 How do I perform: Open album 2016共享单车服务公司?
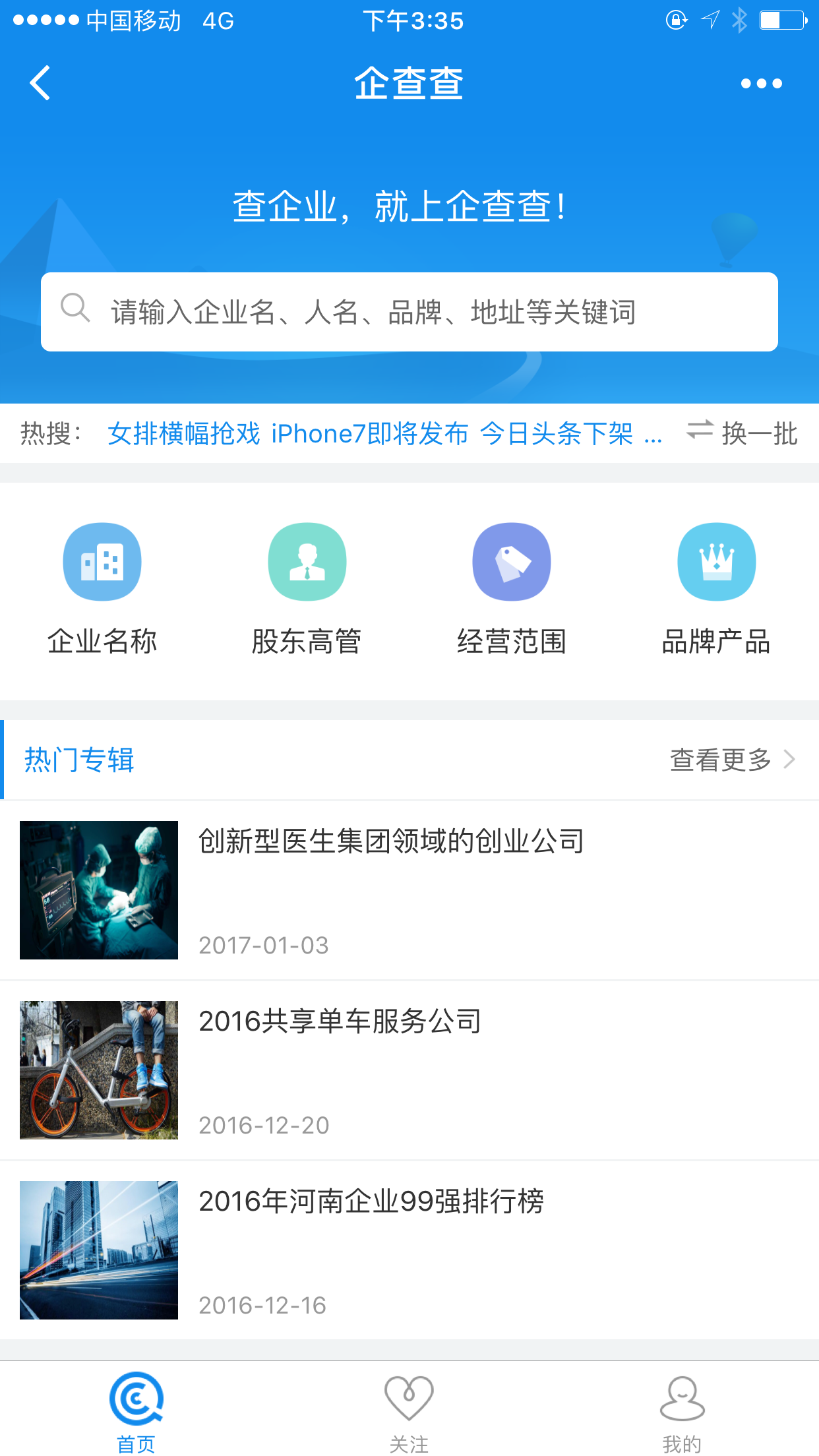tap(409, 1070)
